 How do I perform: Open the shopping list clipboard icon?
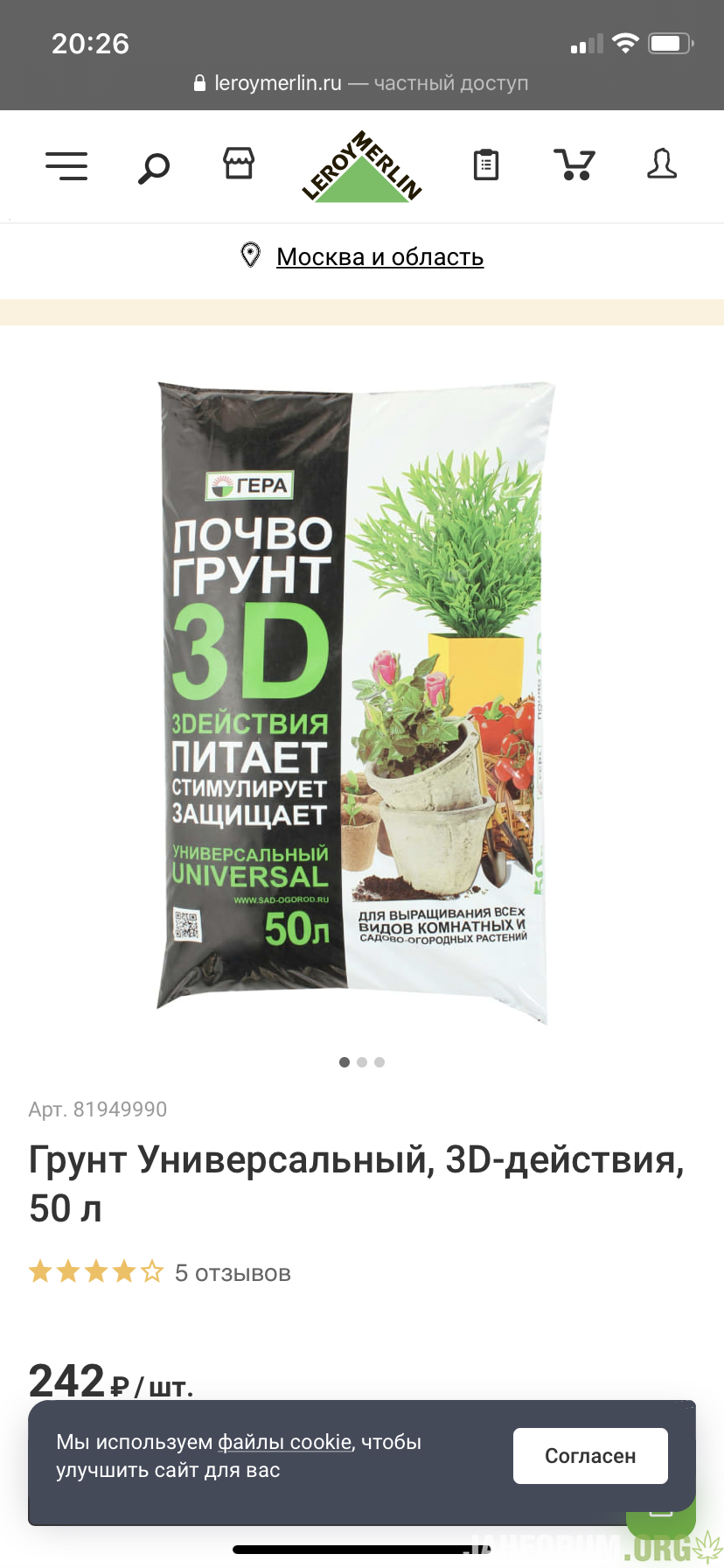tap(486, 164)
